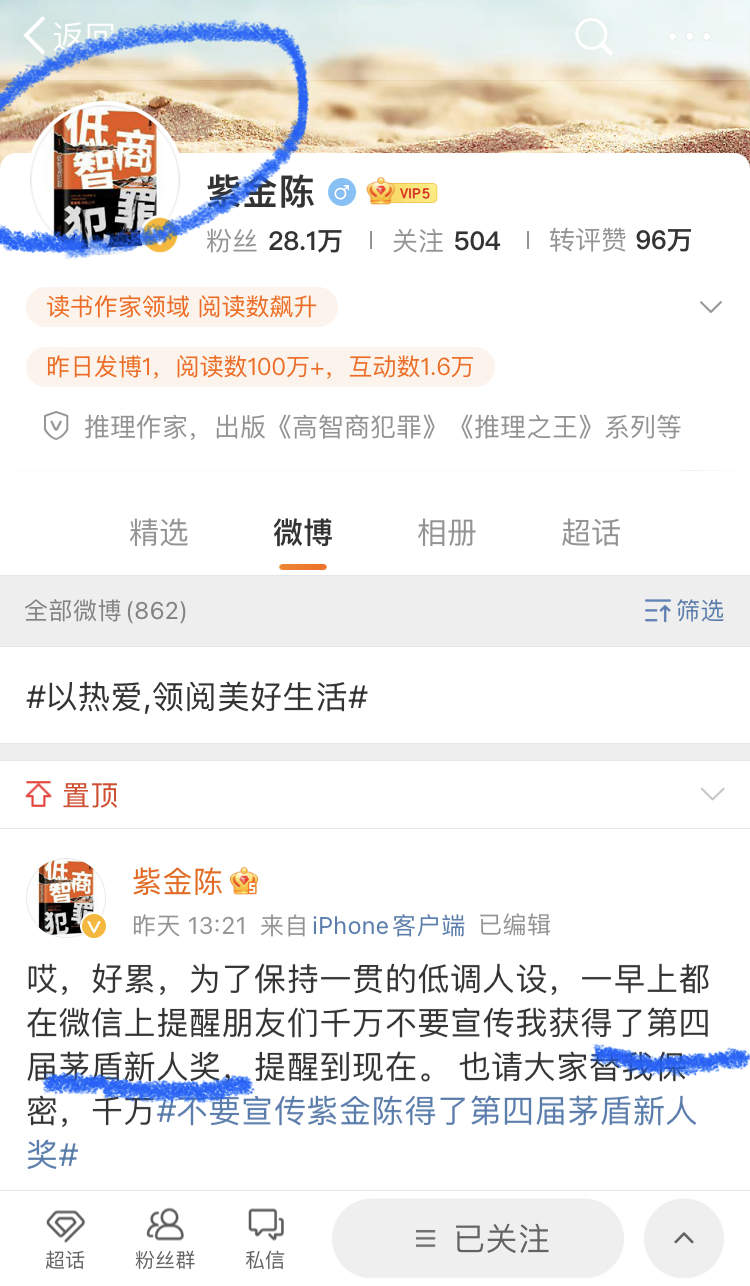Screen dimensions: 750x1286
Task: Open the 超话 top tab
Action: pyautogui.click(x=590, y=532)
